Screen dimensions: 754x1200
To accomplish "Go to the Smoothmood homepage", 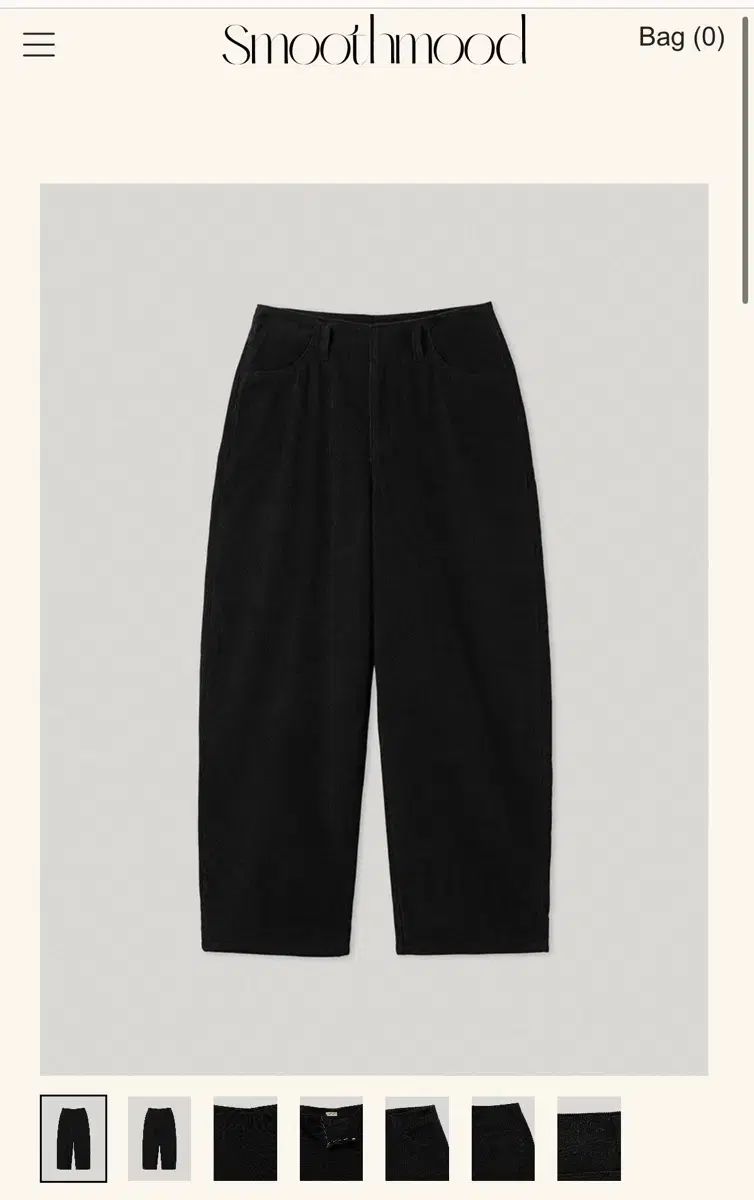I will tap(374, 42).
